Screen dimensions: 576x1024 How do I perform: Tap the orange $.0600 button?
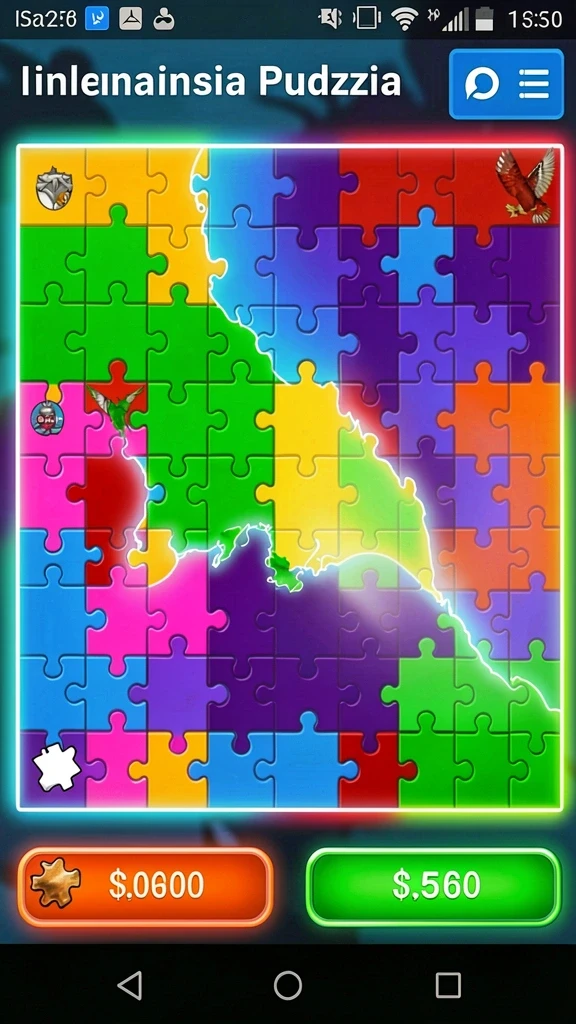(145, 886)
